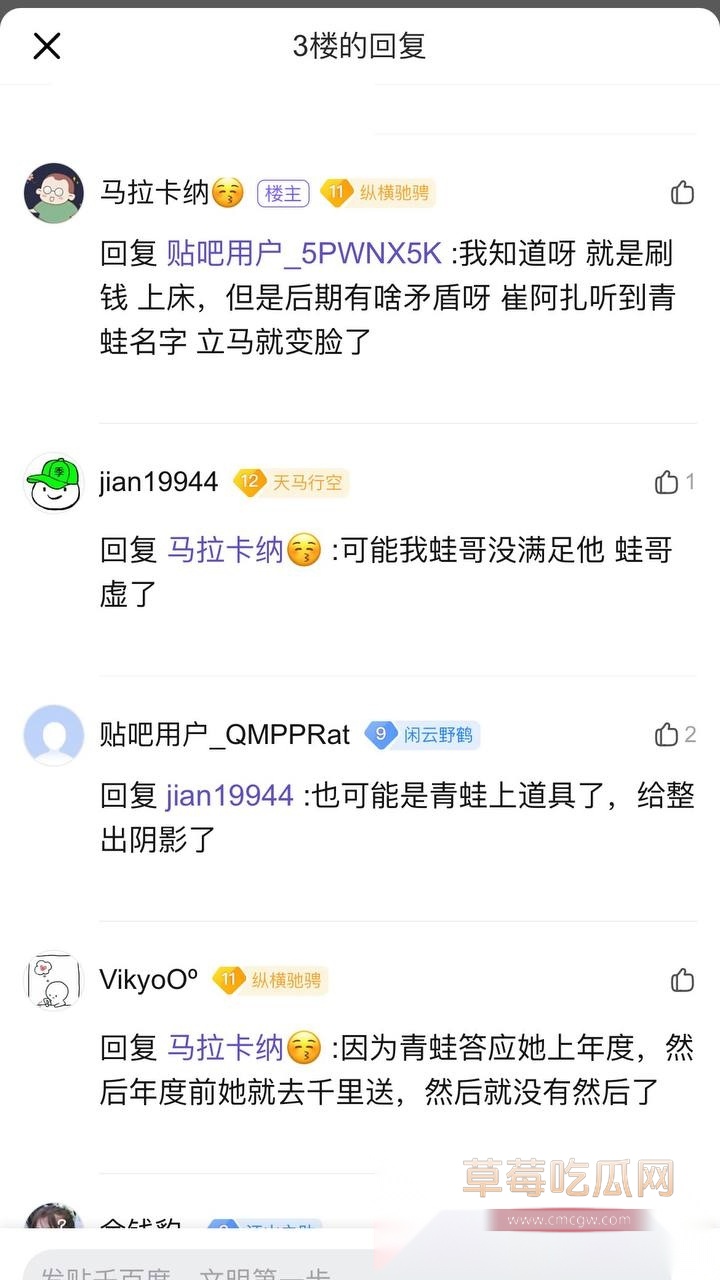This screenshot has width=720, height=1280.
Task: View 马拉卡纳's profile avatar
Action: coord(53,193)
